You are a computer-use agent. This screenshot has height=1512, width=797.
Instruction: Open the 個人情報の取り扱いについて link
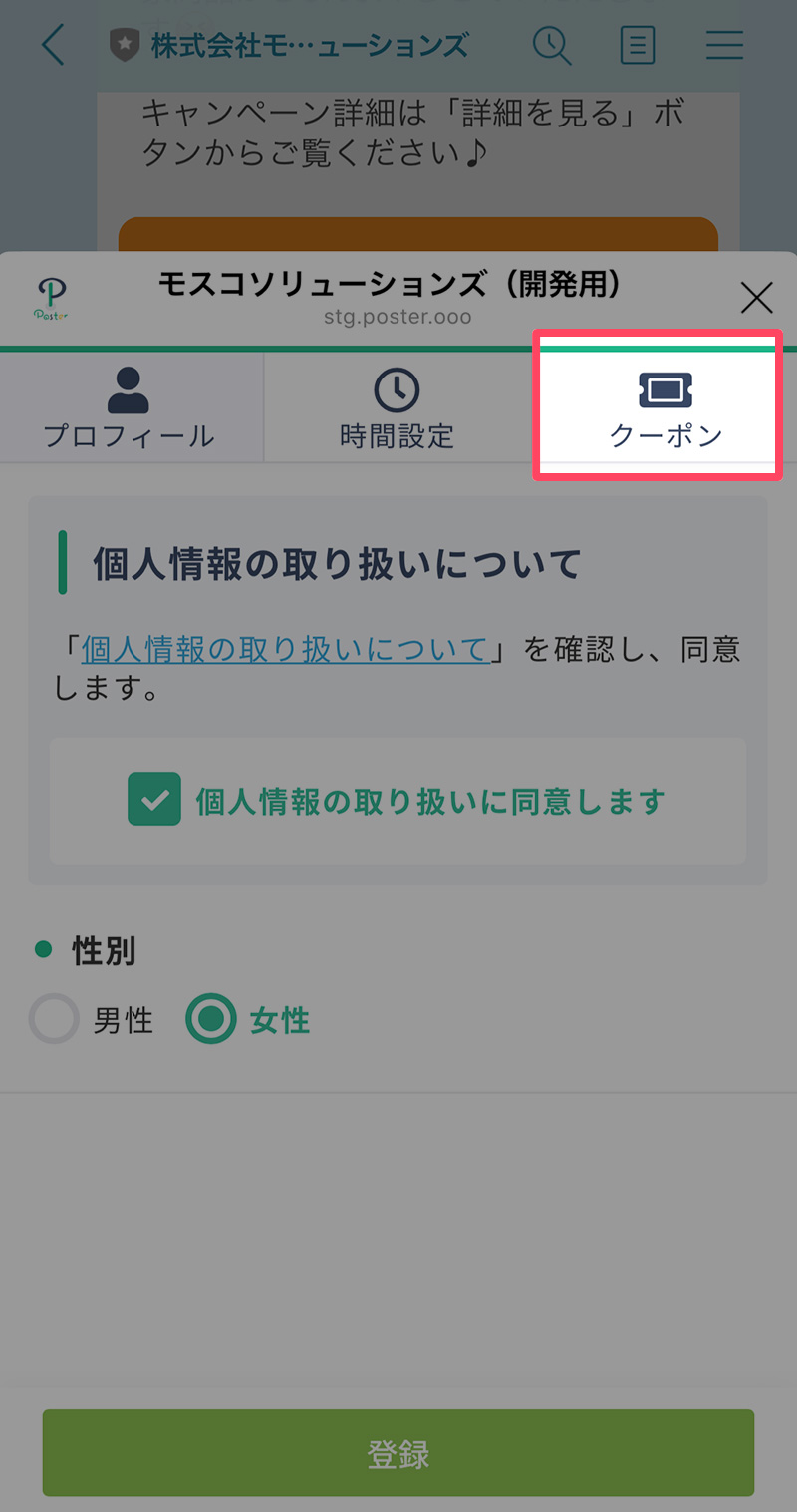pos(284,649)
